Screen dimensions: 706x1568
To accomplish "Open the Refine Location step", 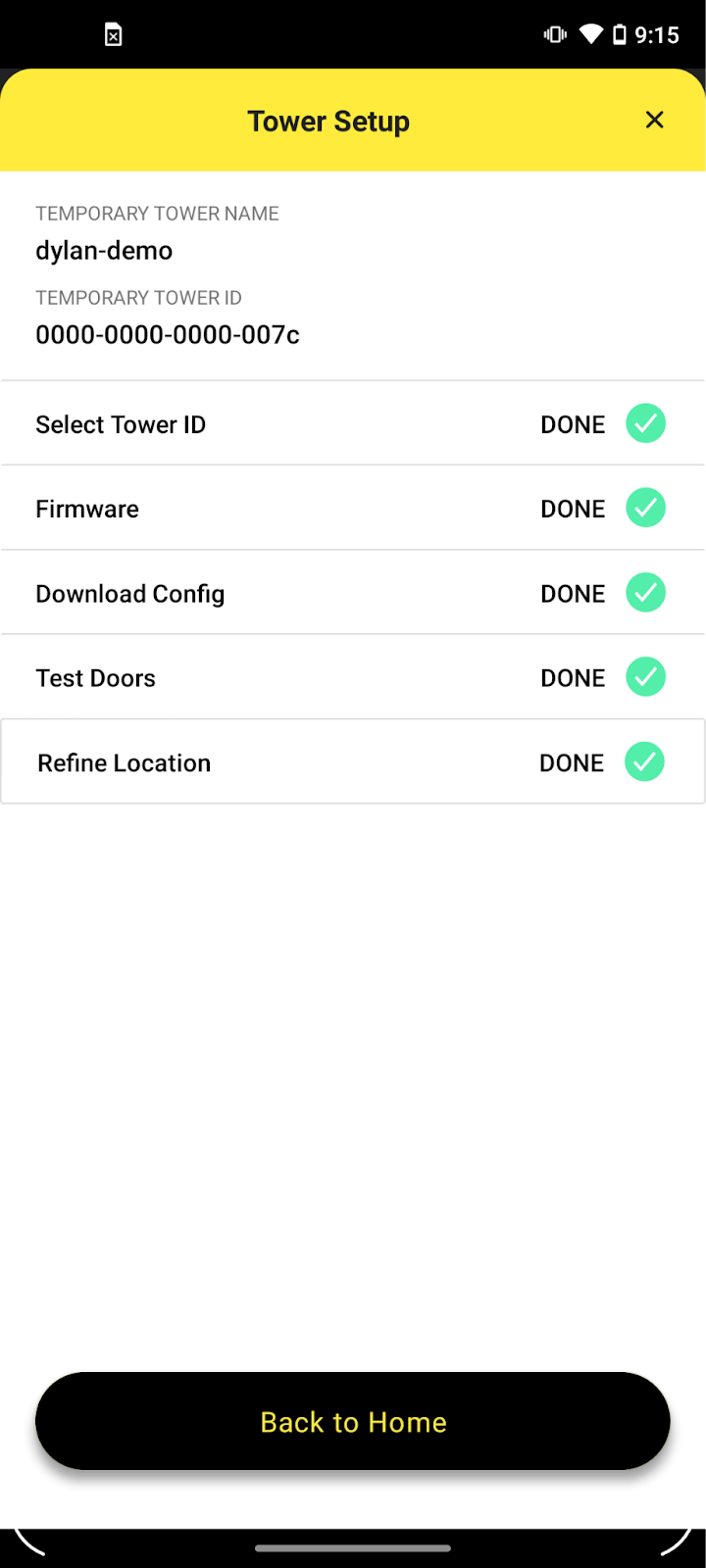I will 353,761.
